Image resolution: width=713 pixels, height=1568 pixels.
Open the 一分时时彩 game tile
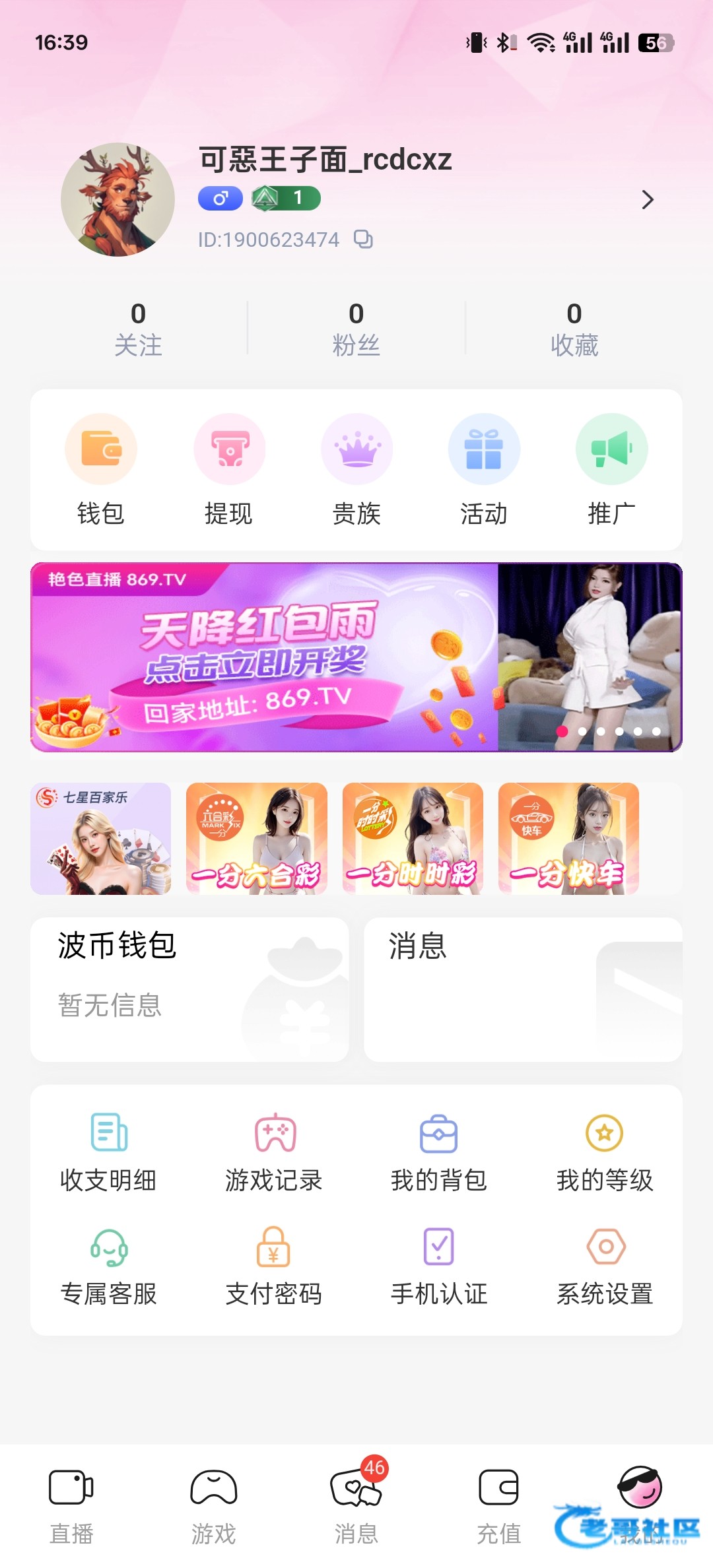pyautogui.click(x=413, y=839)
